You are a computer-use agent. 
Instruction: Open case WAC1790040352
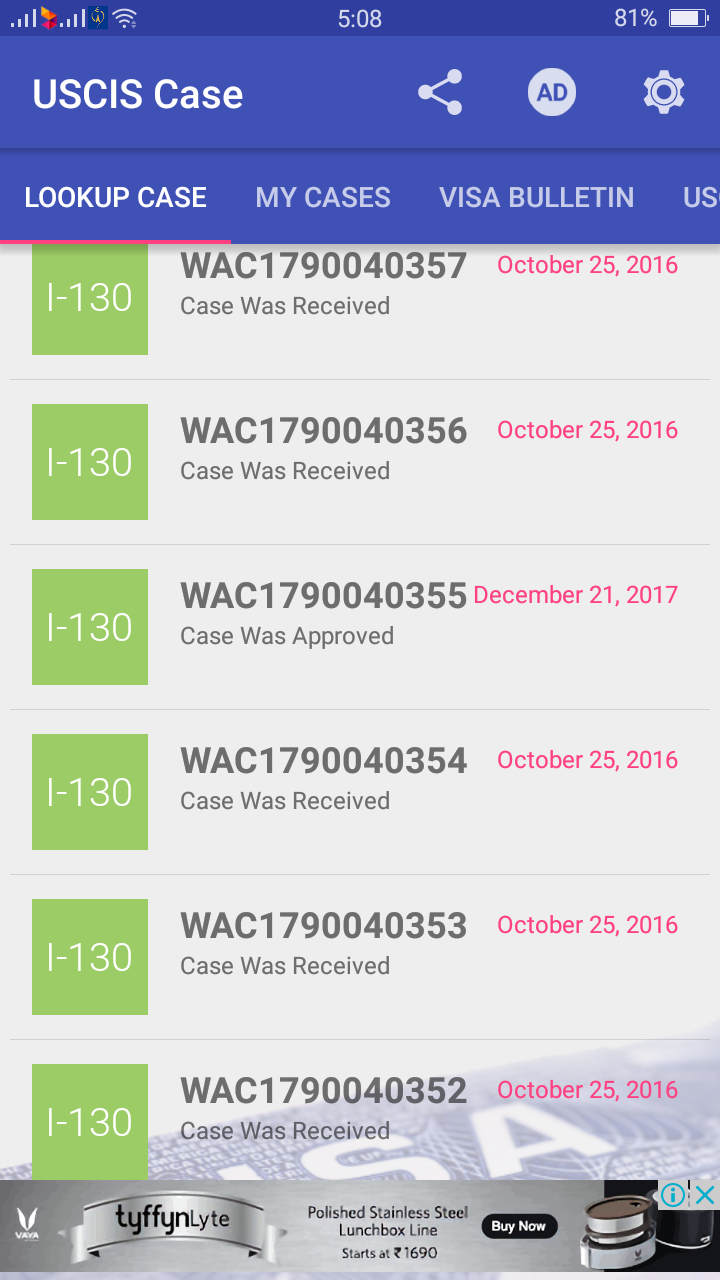(360, 1110)
